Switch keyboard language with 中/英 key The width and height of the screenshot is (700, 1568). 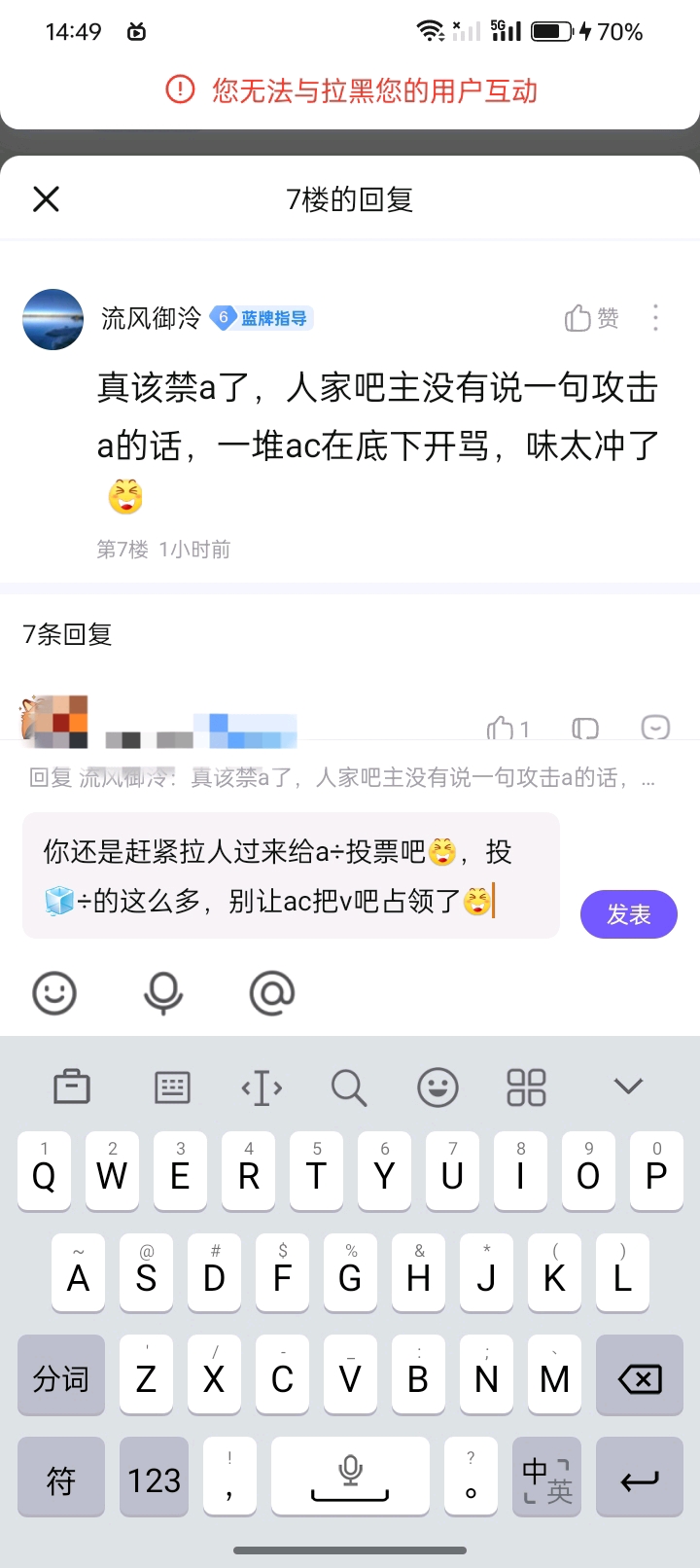click(546, 1479)
